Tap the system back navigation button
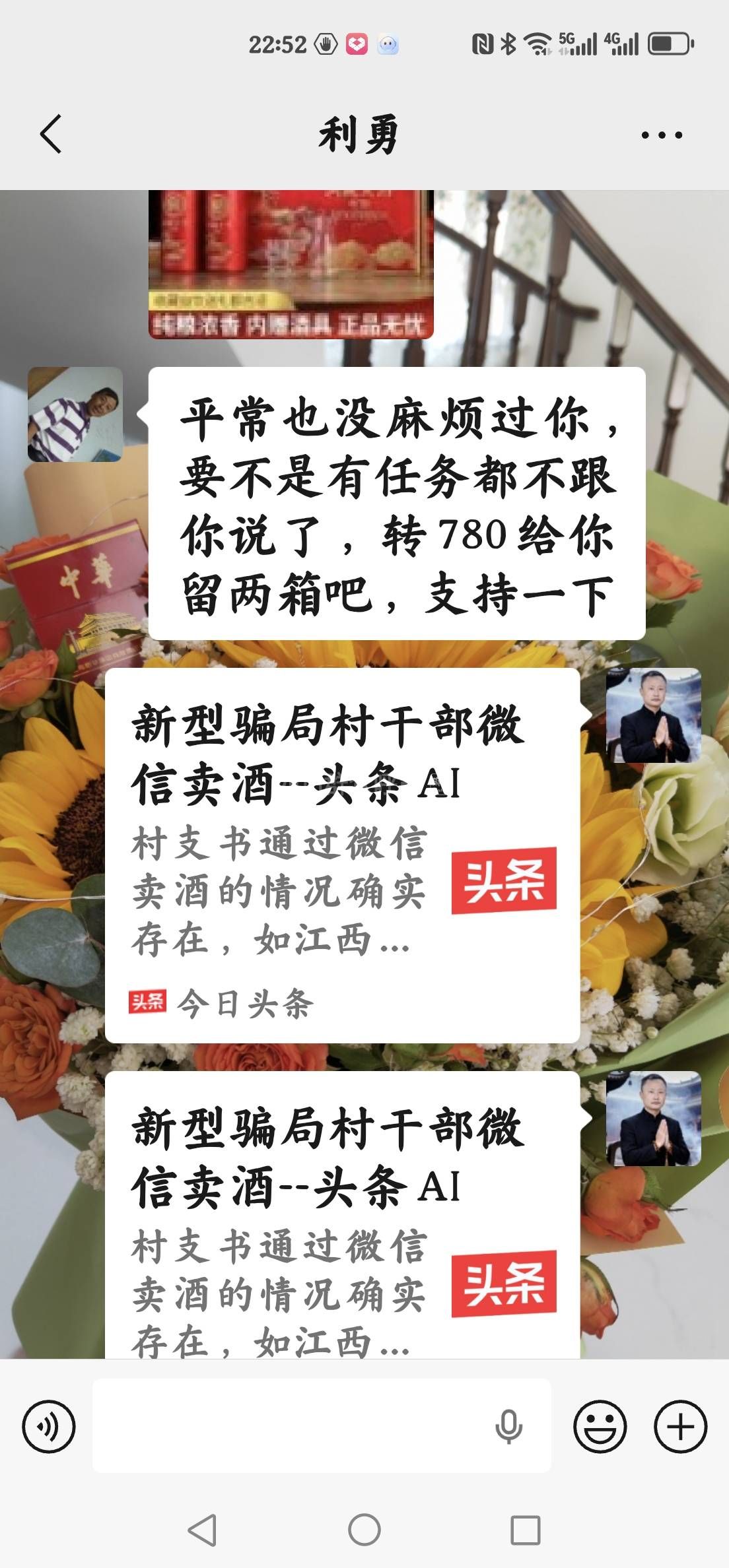Screen dimensions: 729x1568 pos(202,1530)
